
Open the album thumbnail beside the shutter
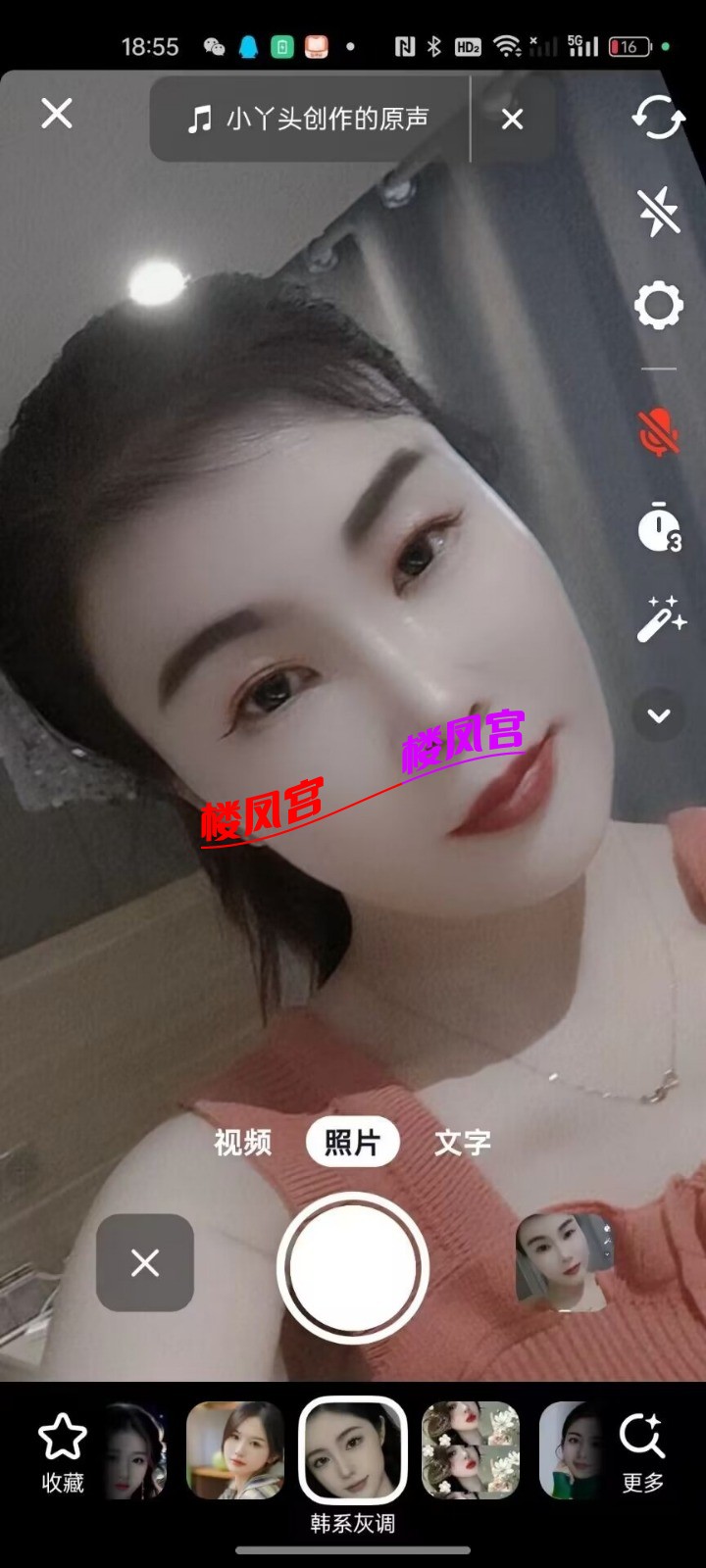tap(564, 1263)
